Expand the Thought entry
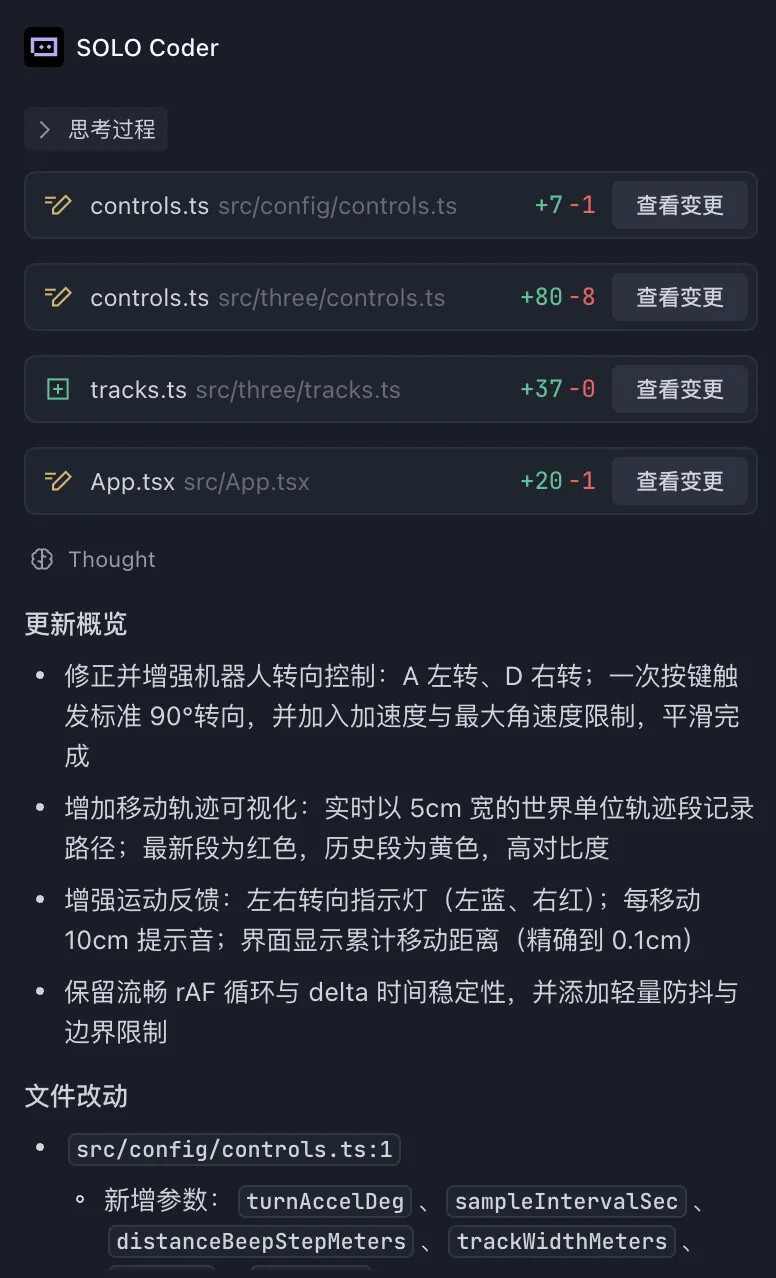The image size is (776, 1278). [94, 560]
